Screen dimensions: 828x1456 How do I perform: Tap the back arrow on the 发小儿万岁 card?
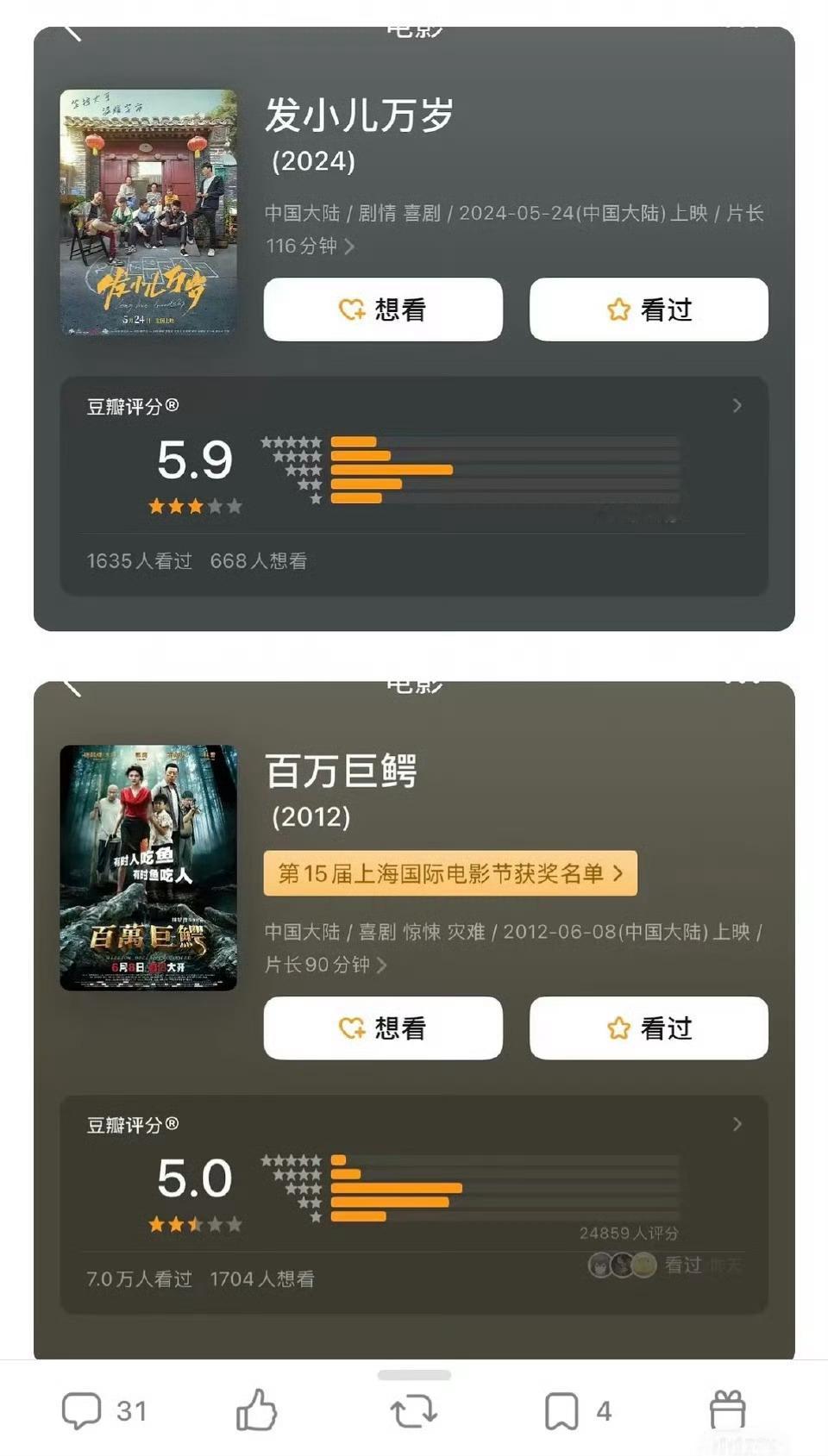tap(73, 31)
